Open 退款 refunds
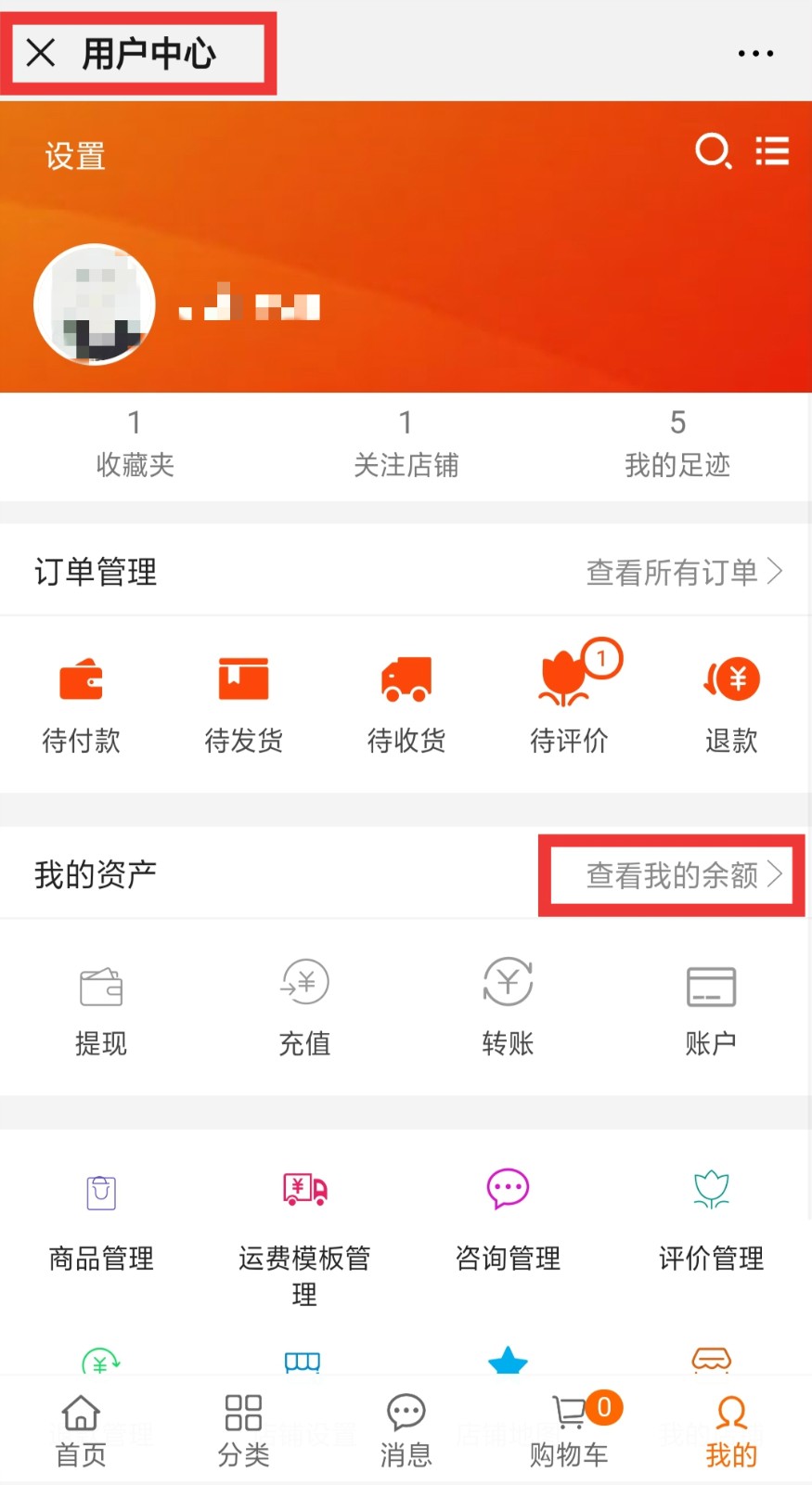 [x=731, y=703]
